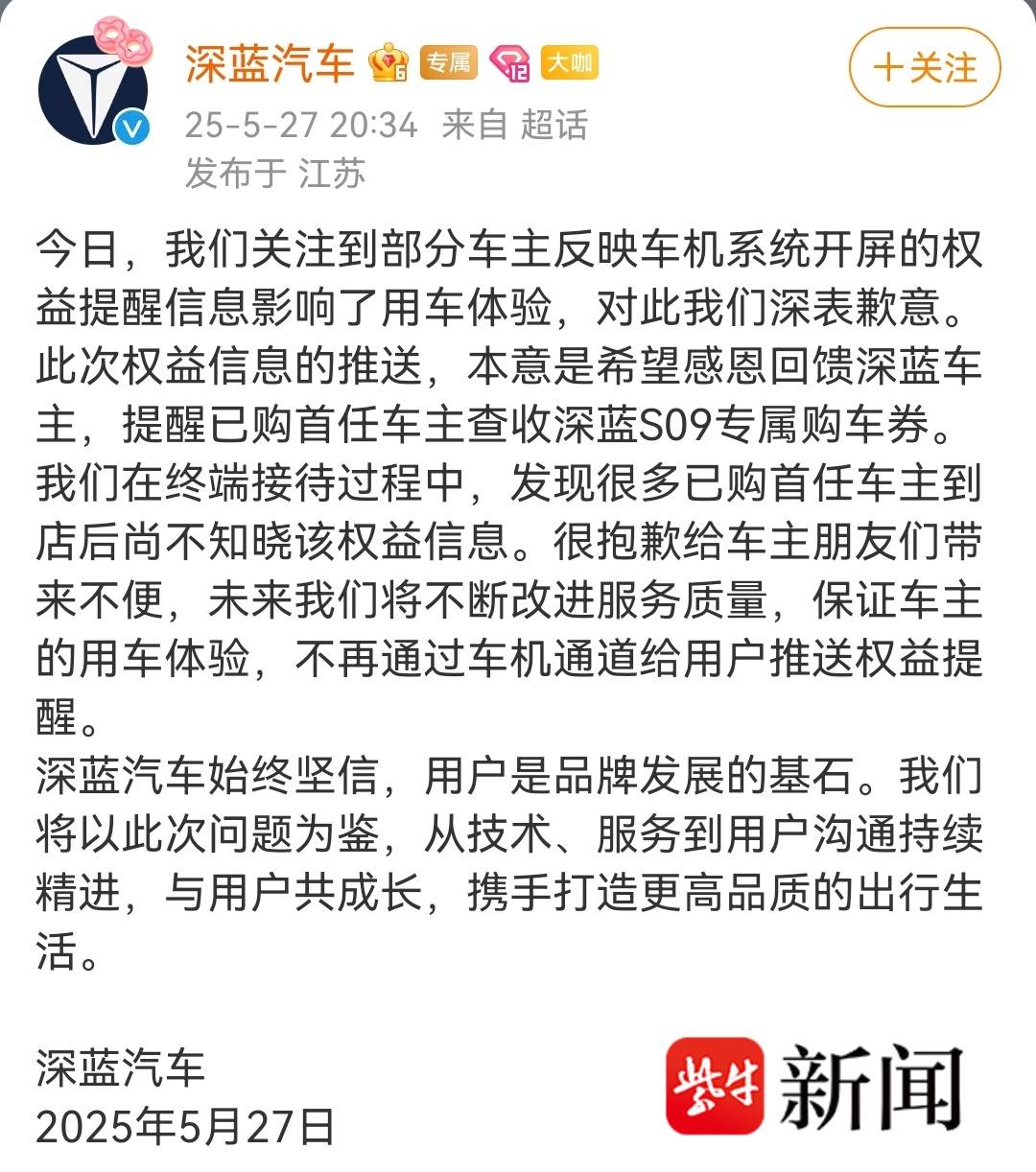Viewport: 1036px width, 1172px height.
Task: Open the 深蓝汽车 username link
Action: coord(270,63)
